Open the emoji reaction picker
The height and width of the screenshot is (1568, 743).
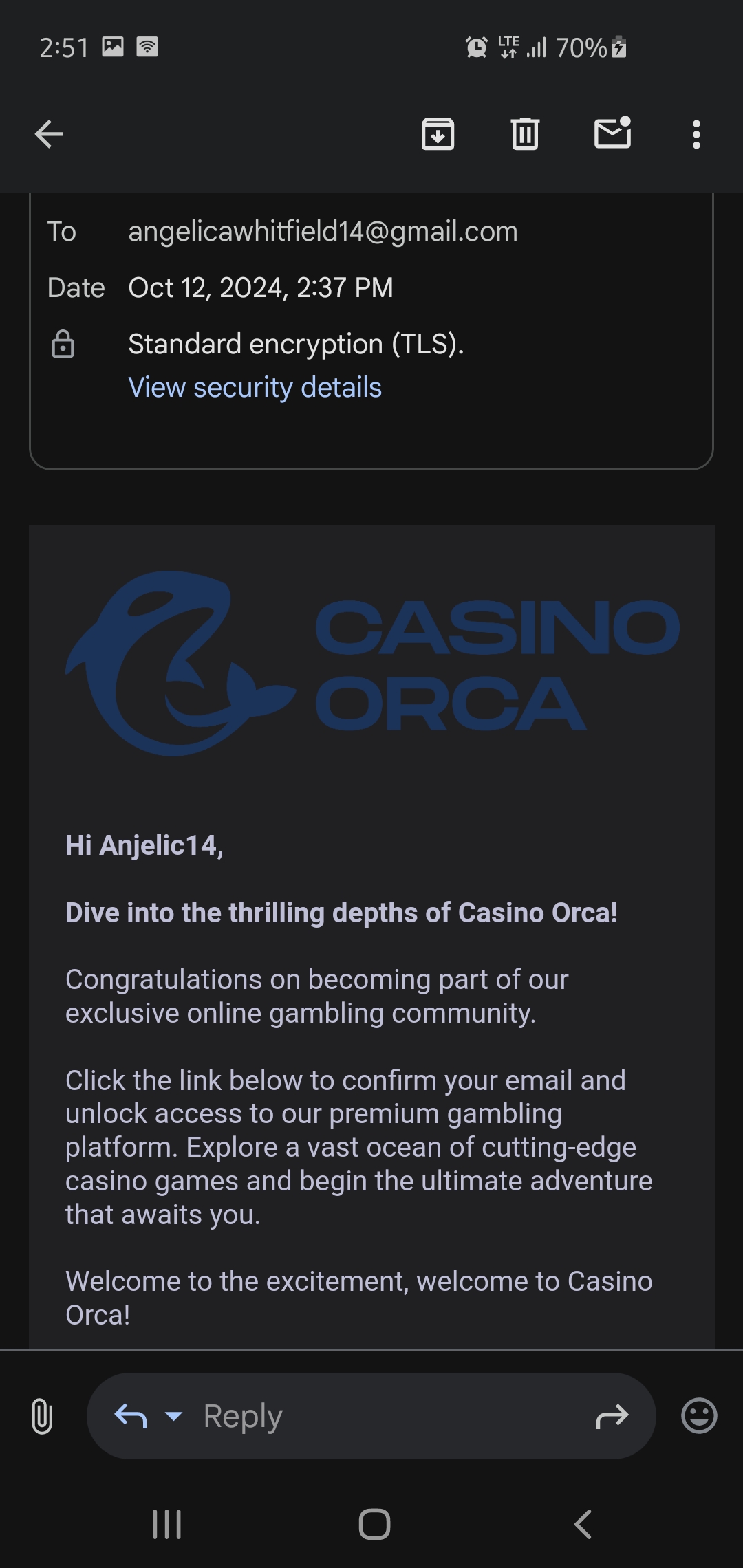tap(699, 1416)
